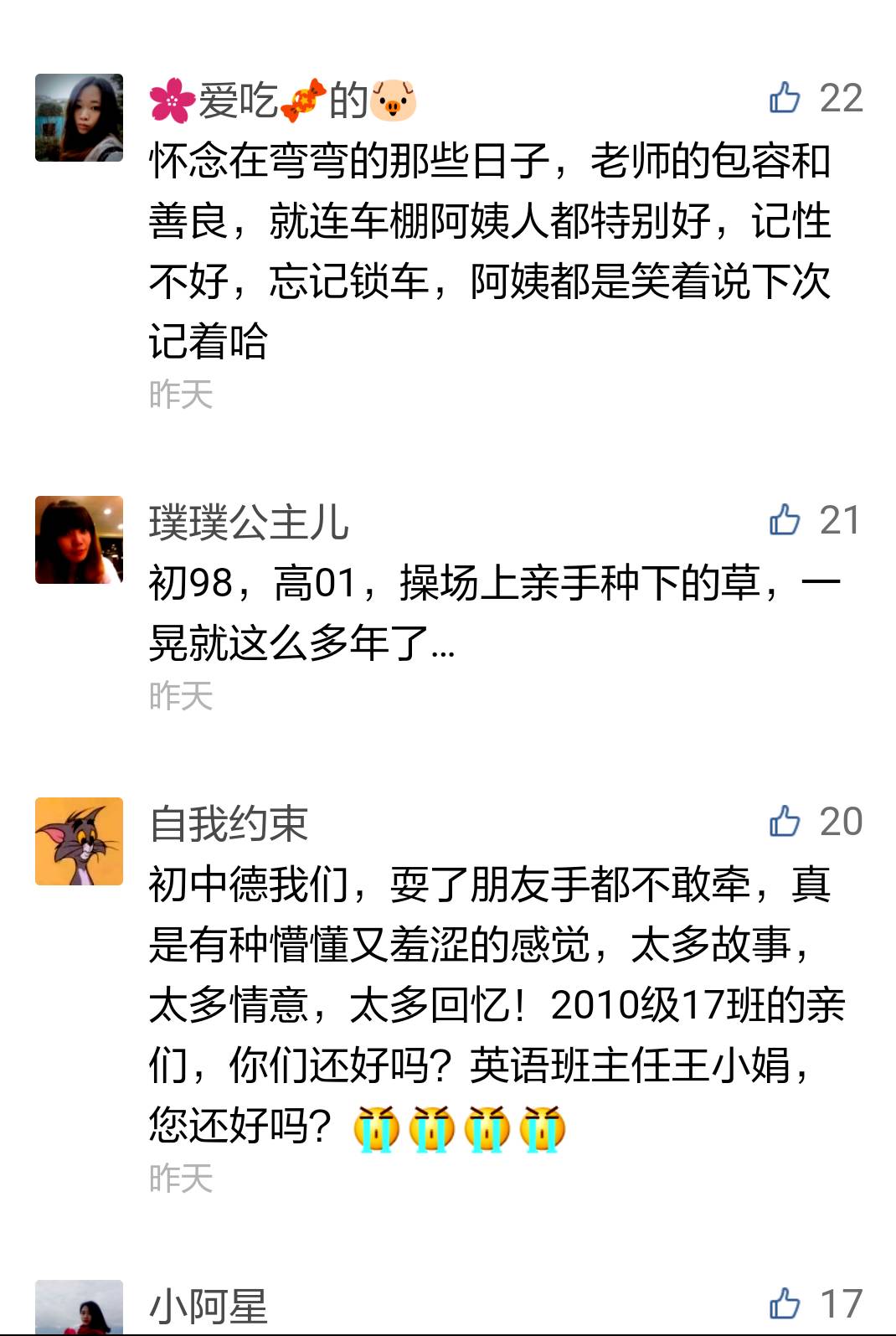Open 小阿星's avatar
The width and height of the screenshot is (896, 1336).
(x=79, y=1308)
